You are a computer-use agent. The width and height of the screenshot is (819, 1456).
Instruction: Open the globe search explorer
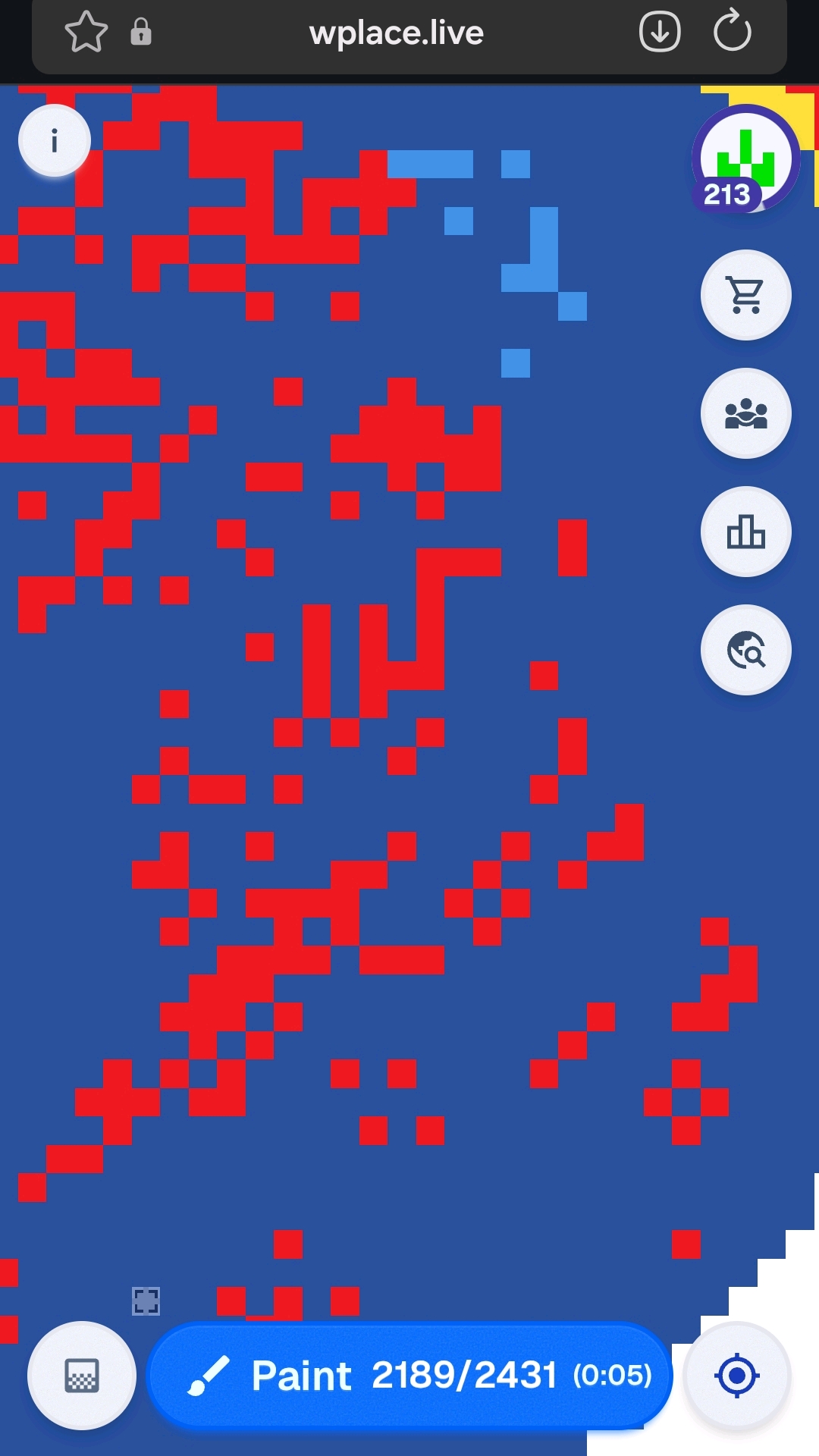[745, 650]
